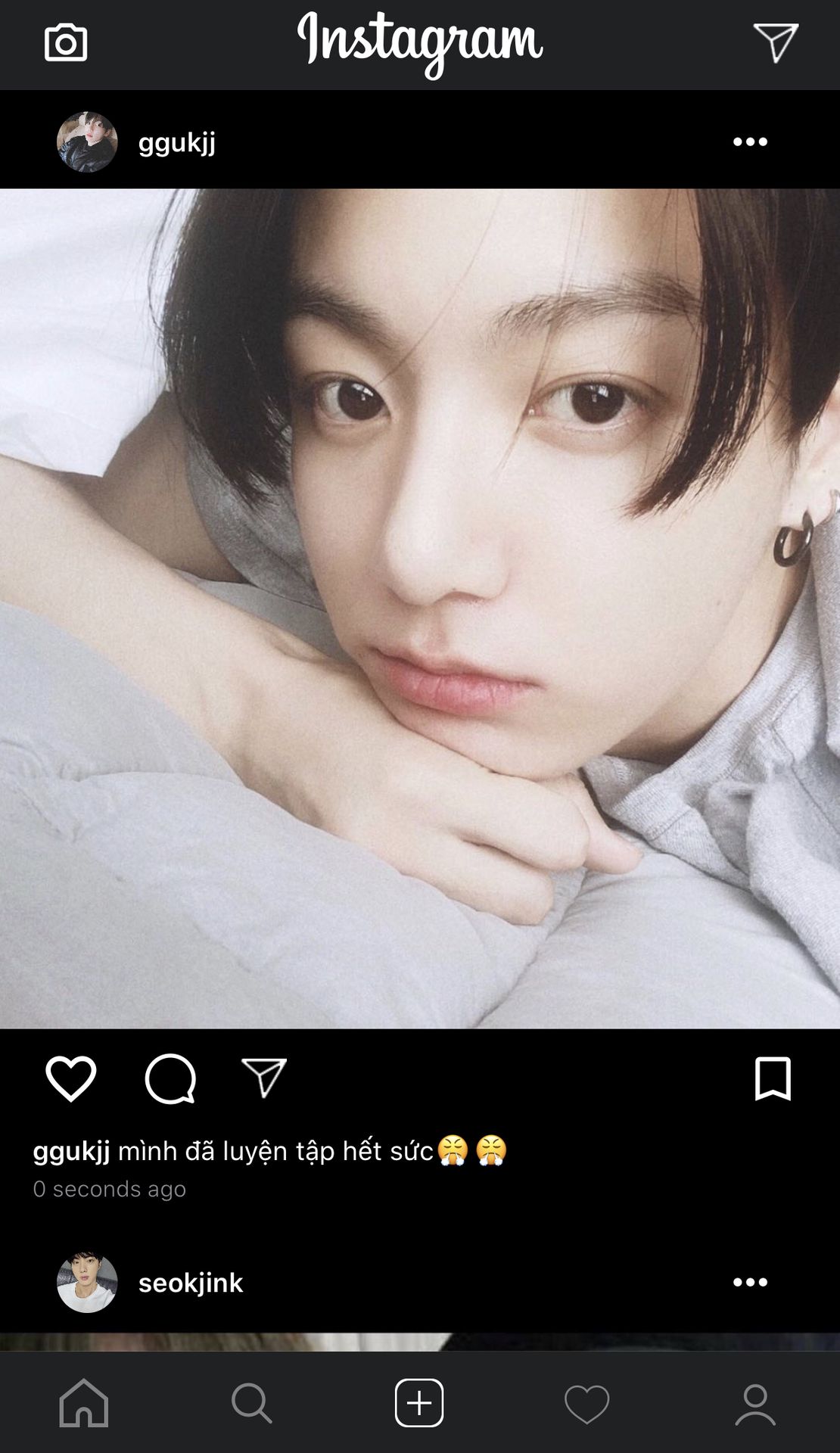This screenshot has width=840, height=1453.
Task: Comment on ggukjj's post
Action: (x=170, y=1078)
